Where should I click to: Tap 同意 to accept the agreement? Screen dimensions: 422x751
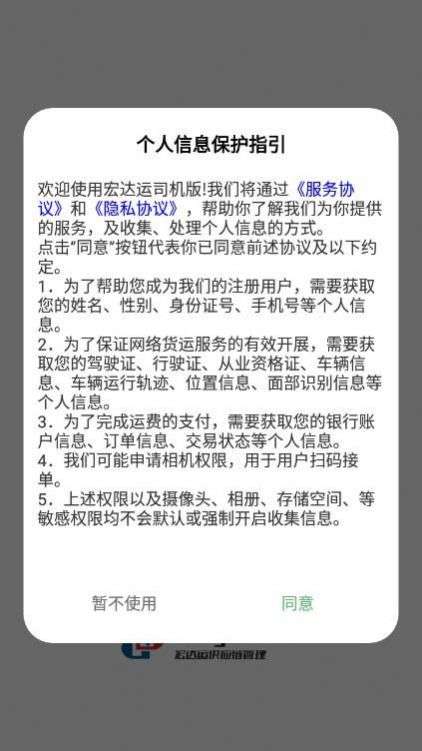(x=297, y=603)
